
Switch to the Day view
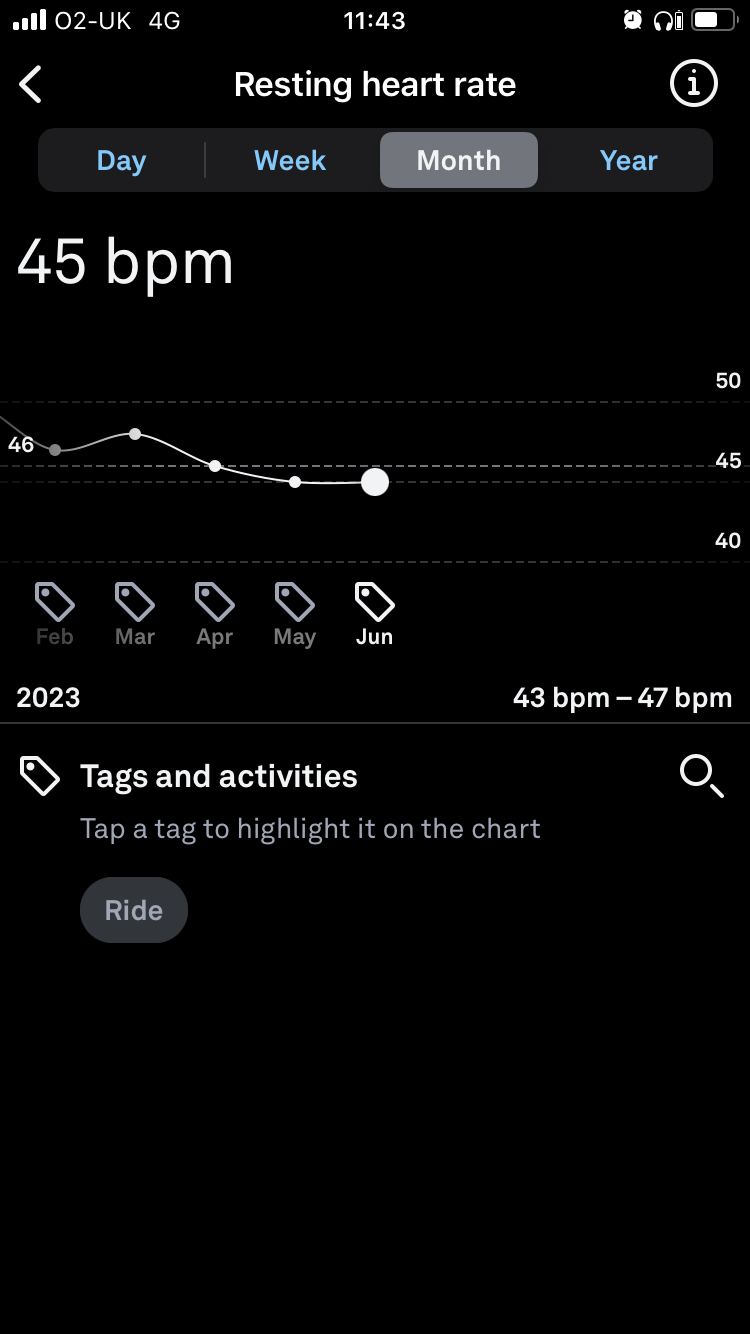121,160
